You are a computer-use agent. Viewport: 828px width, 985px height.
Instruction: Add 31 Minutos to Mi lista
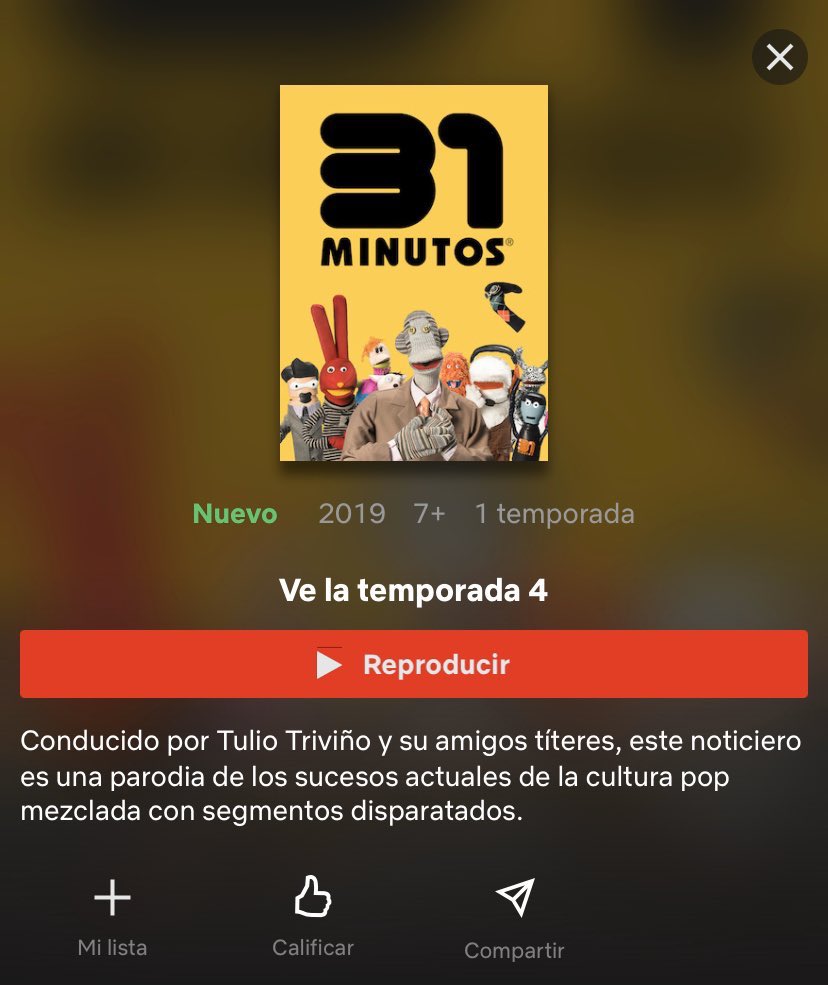[x=112, y=914]
